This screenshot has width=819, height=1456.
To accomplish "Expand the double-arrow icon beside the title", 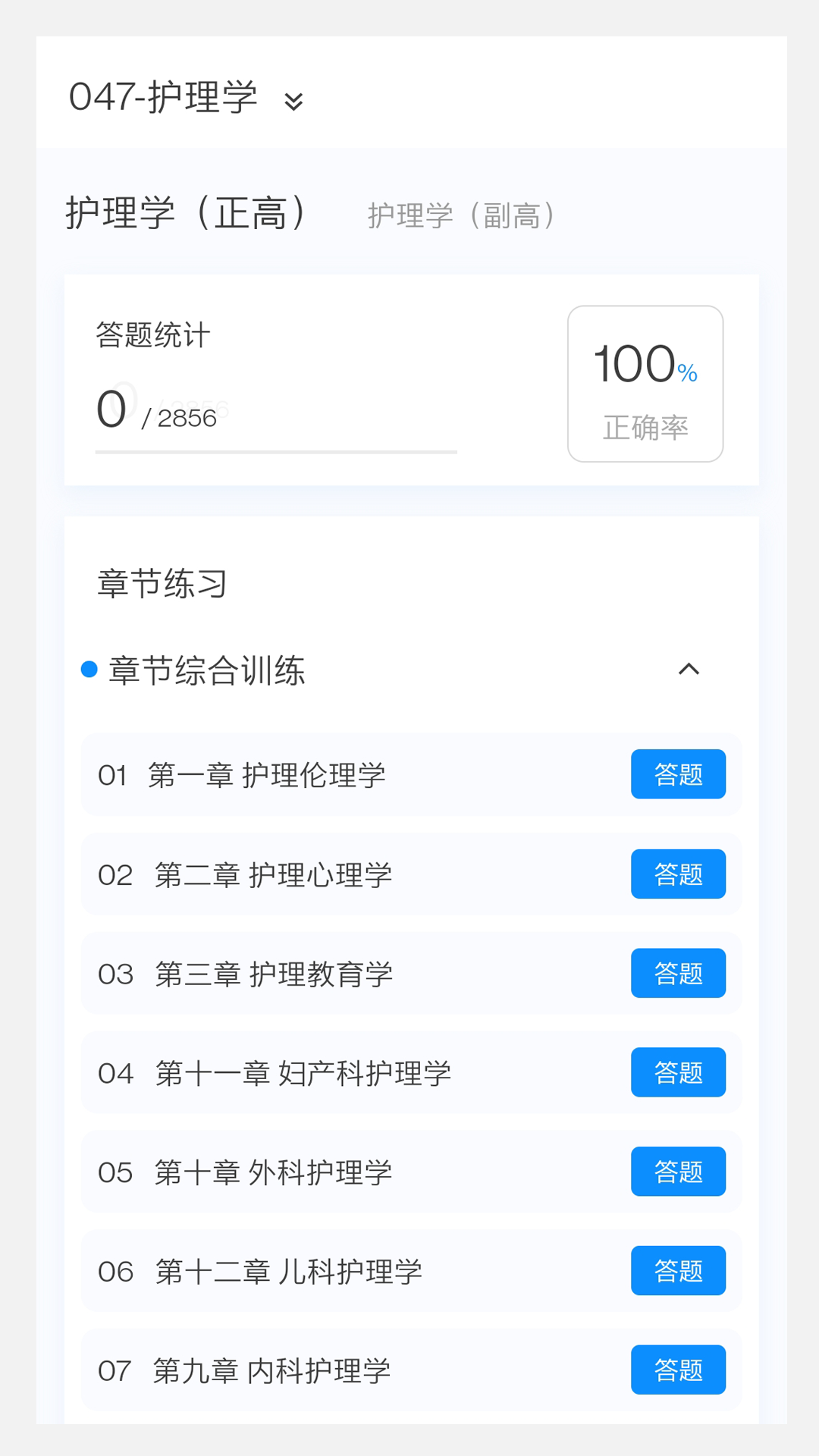I will tap(296, 101).
